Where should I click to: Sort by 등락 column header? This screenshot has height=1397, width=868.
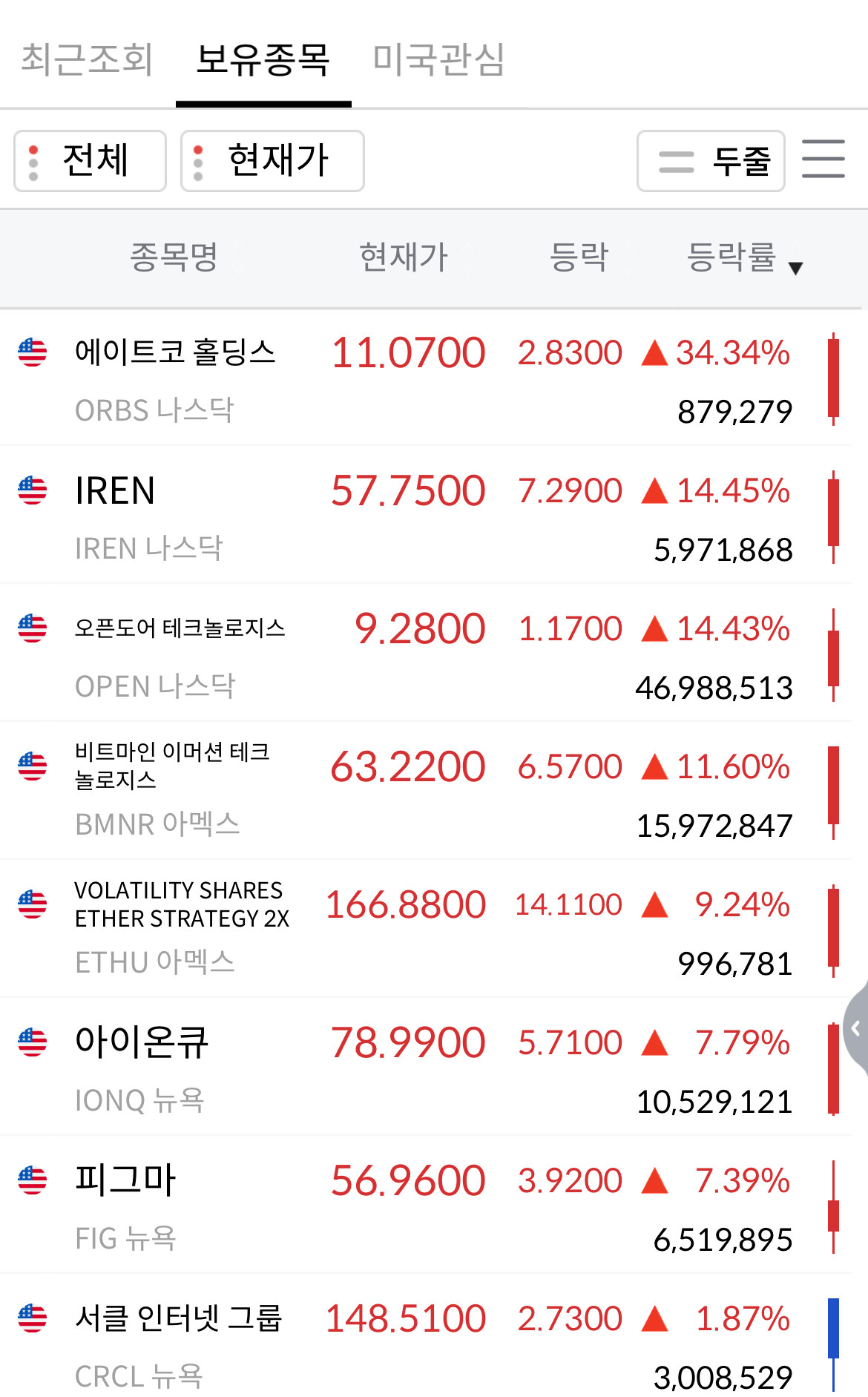point(579,257)
